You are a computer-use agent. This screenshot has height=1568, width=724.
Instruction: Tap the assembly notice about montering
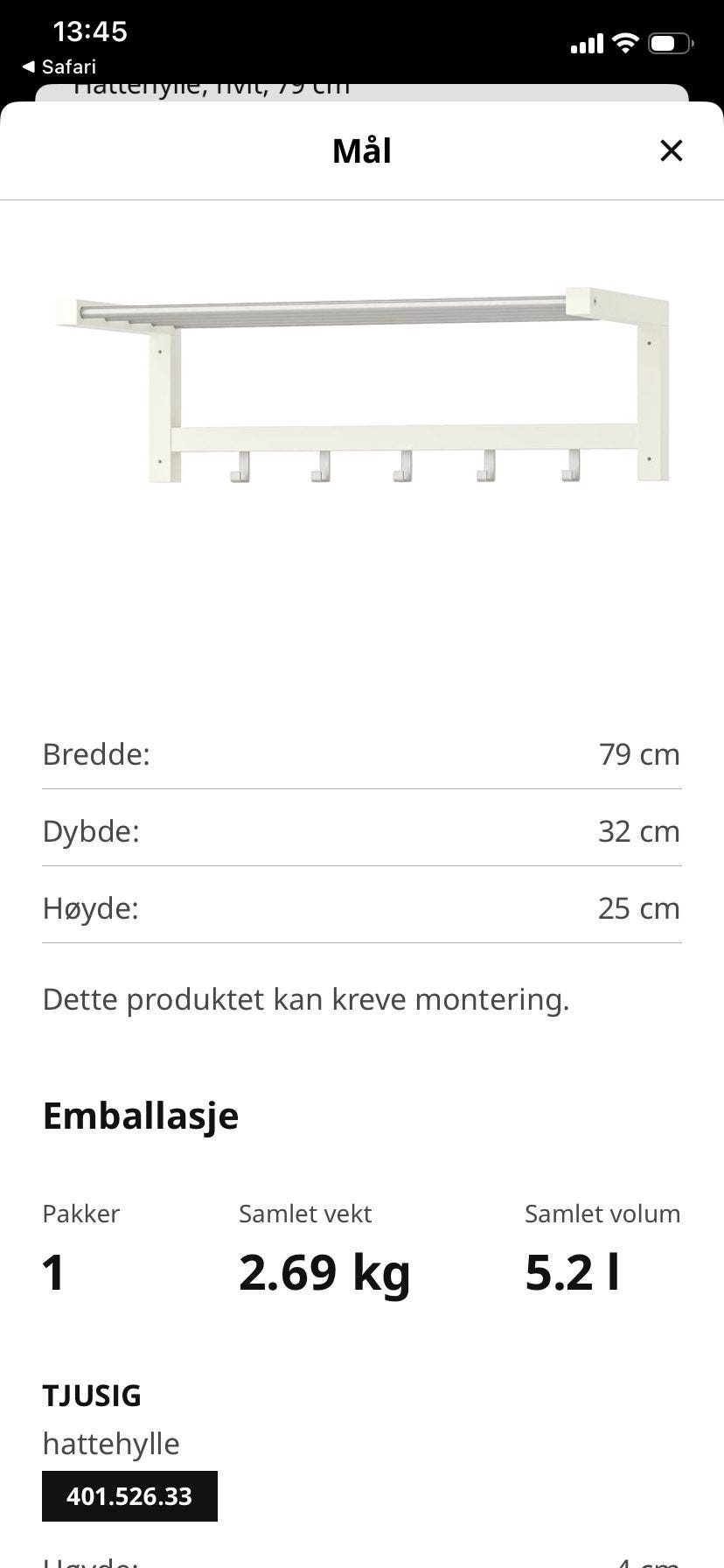point(306,999)
